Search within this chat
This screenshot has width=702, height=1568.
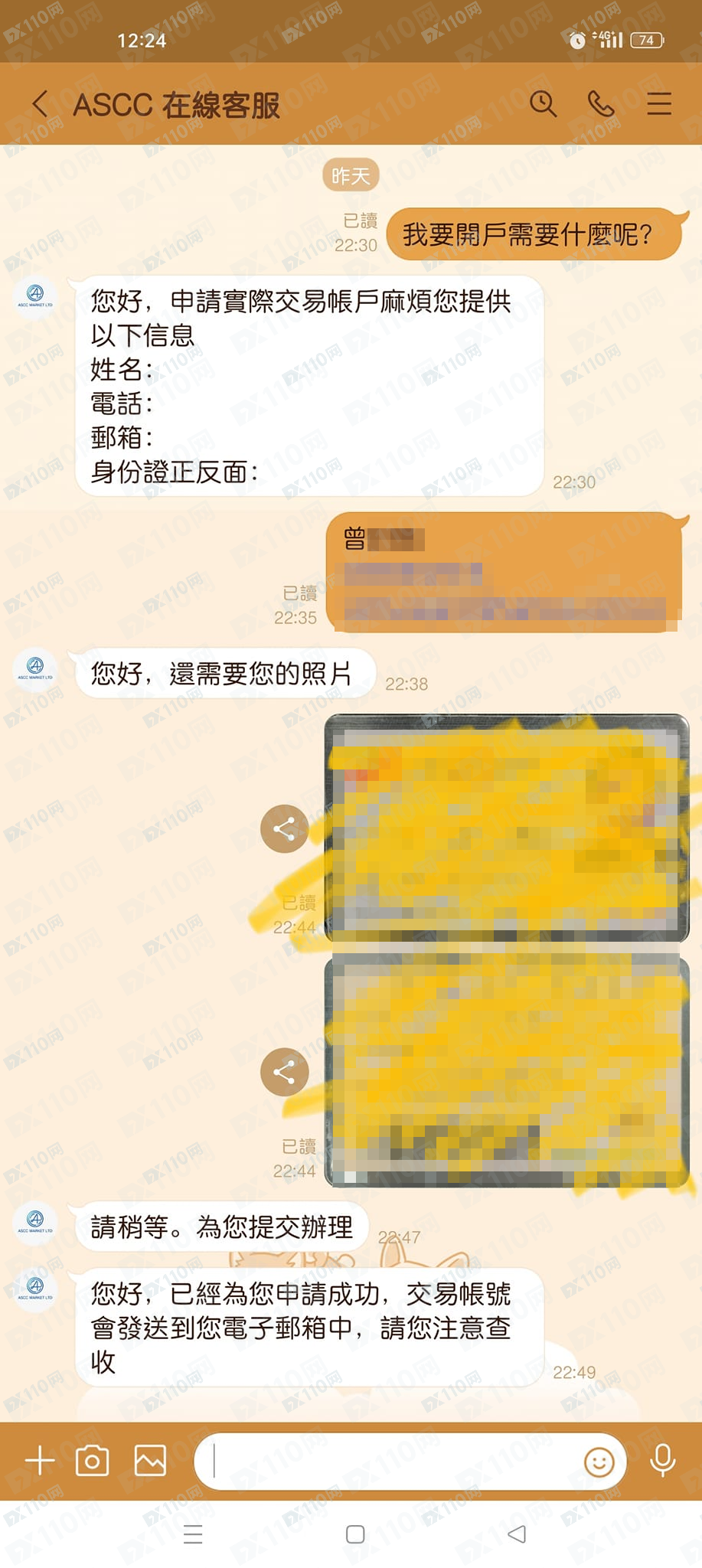(x=543, y=103)
